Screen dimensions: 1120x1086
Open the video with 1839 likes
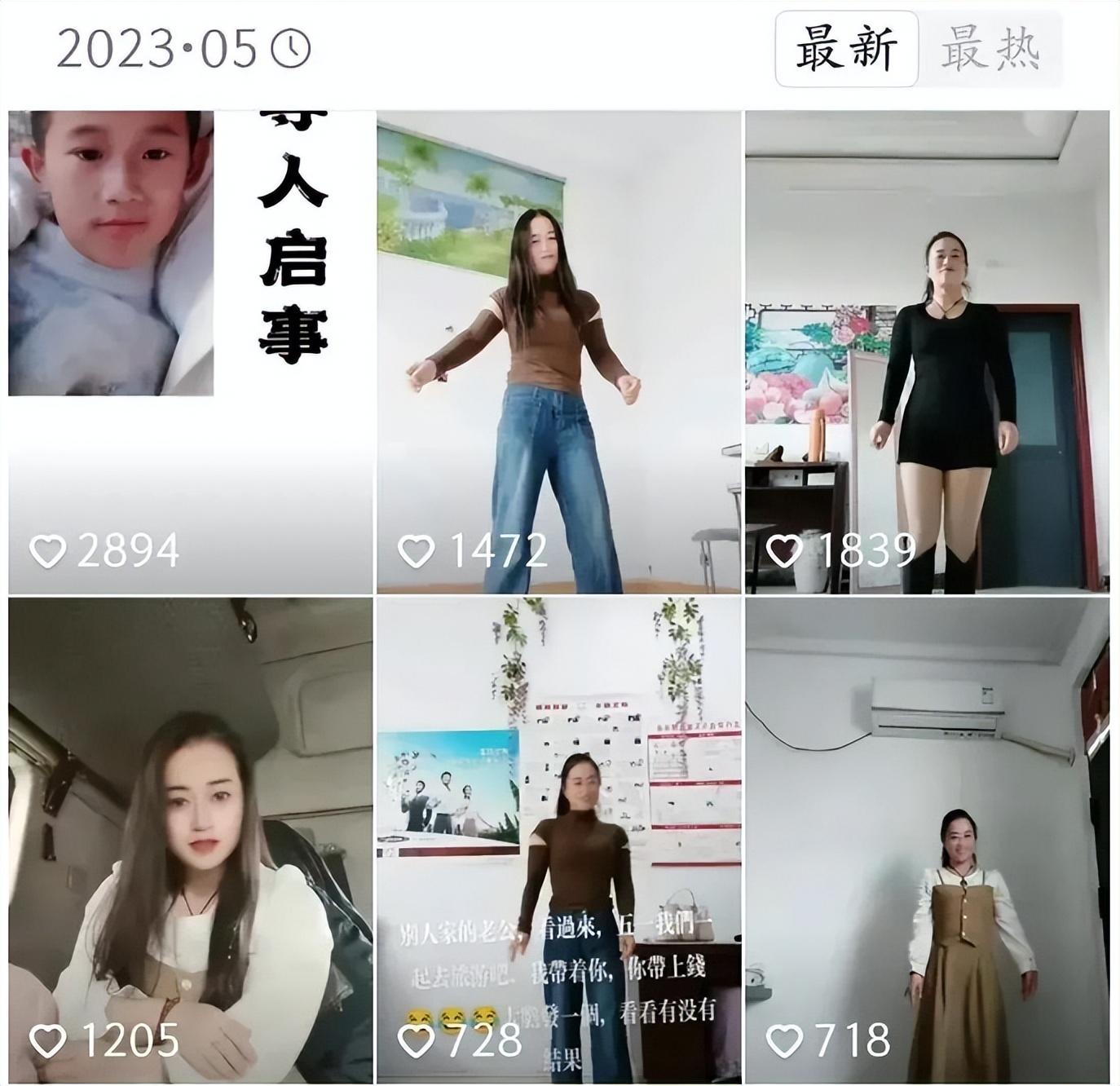tap(927, 351)
